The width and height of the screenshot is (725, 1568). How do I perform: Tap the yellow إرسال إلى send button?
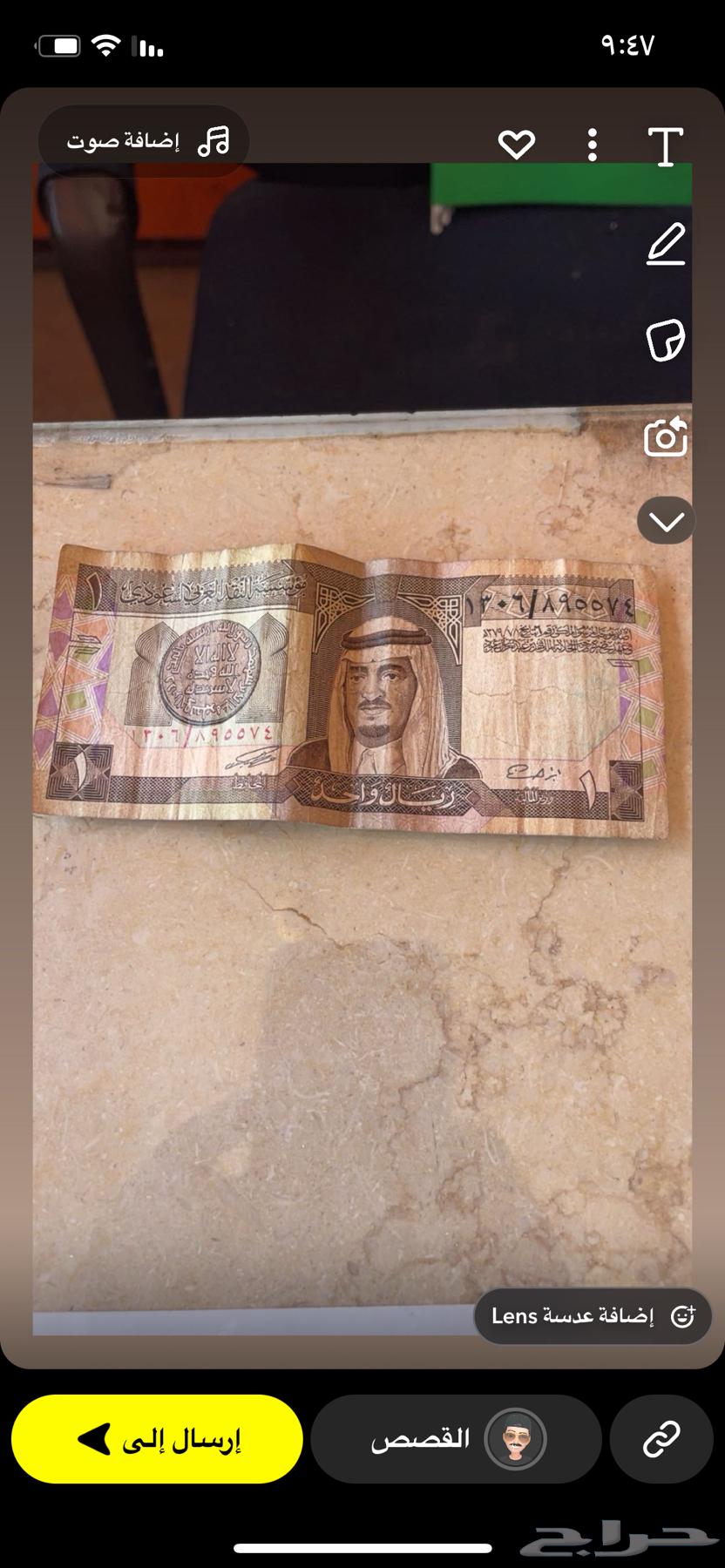click(x=157, y=1439)
